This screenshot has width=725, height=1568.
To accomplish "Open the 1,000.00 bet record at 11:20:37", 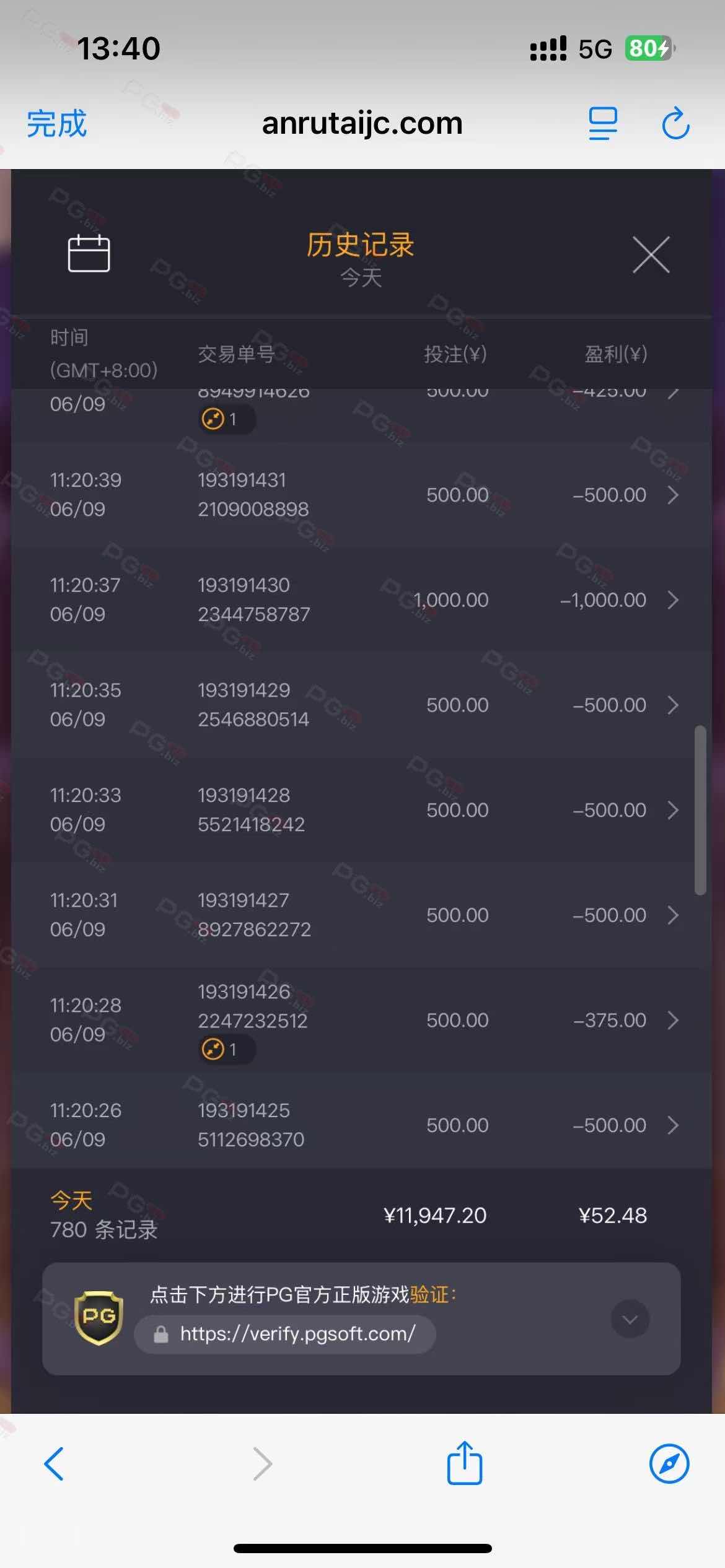I will coord(362,599).
